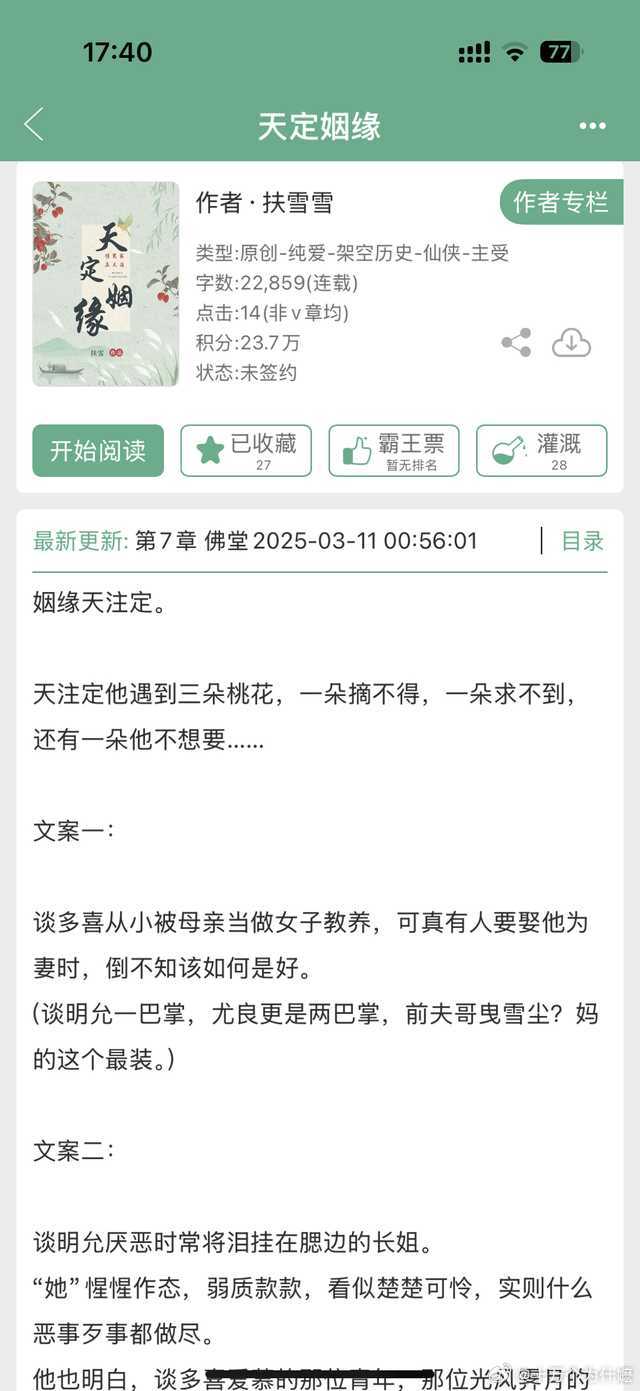Toggle the 已收藏 favorite button
Image resolution: width=640 pixels, height=1391 pixels.
(246, 451)
